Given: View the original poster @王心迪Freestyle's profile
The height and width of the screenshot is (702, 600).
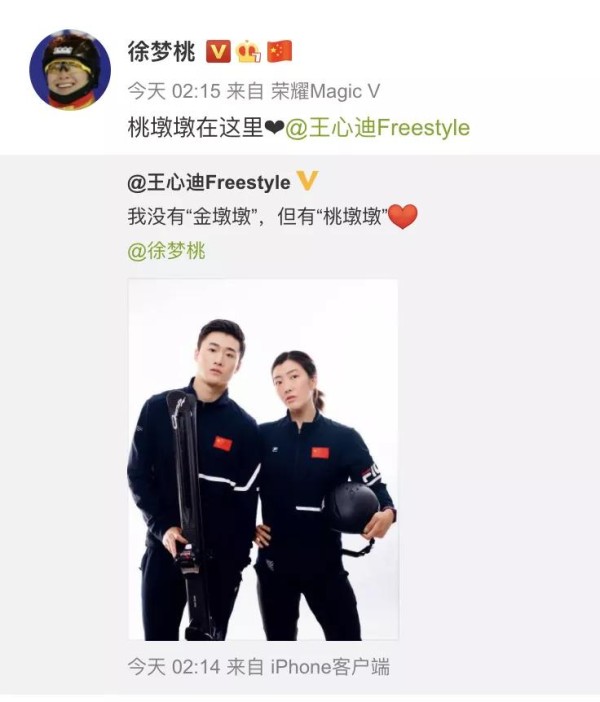Looking at the screenshot, I should coord(208,182).
